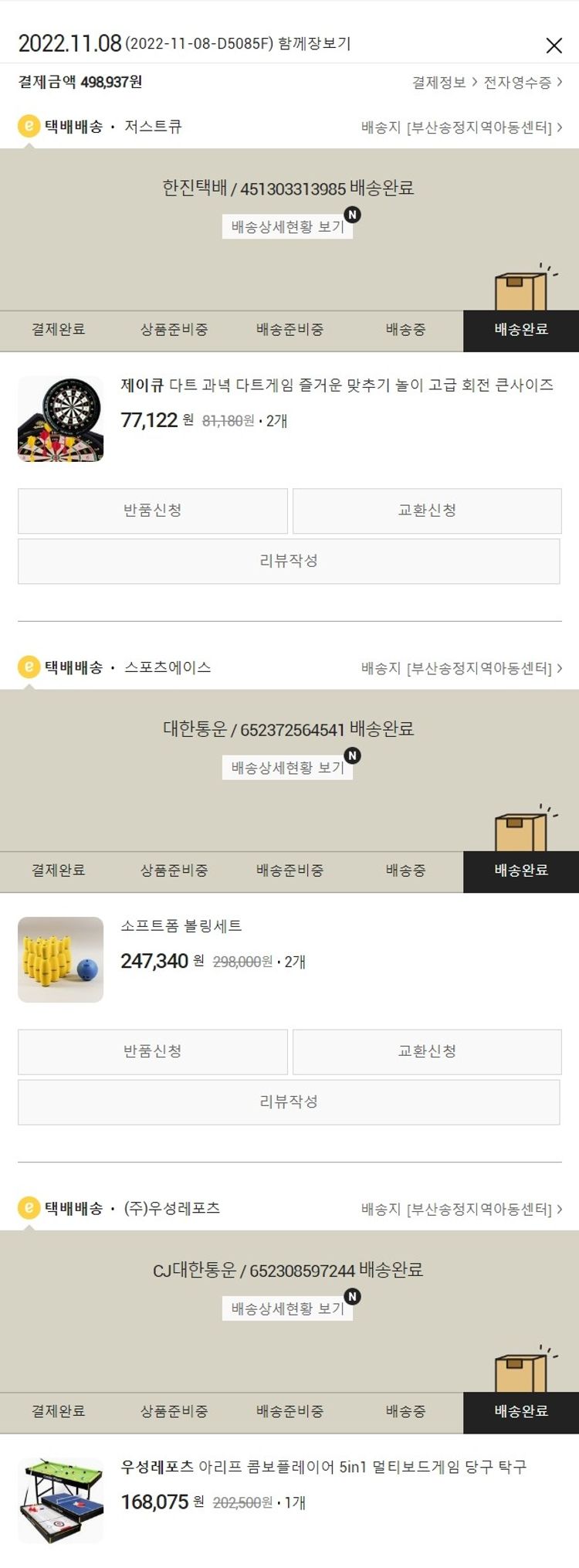
Task: Request 교환신청 for the 제이큐 dart game
Action: 427,511
